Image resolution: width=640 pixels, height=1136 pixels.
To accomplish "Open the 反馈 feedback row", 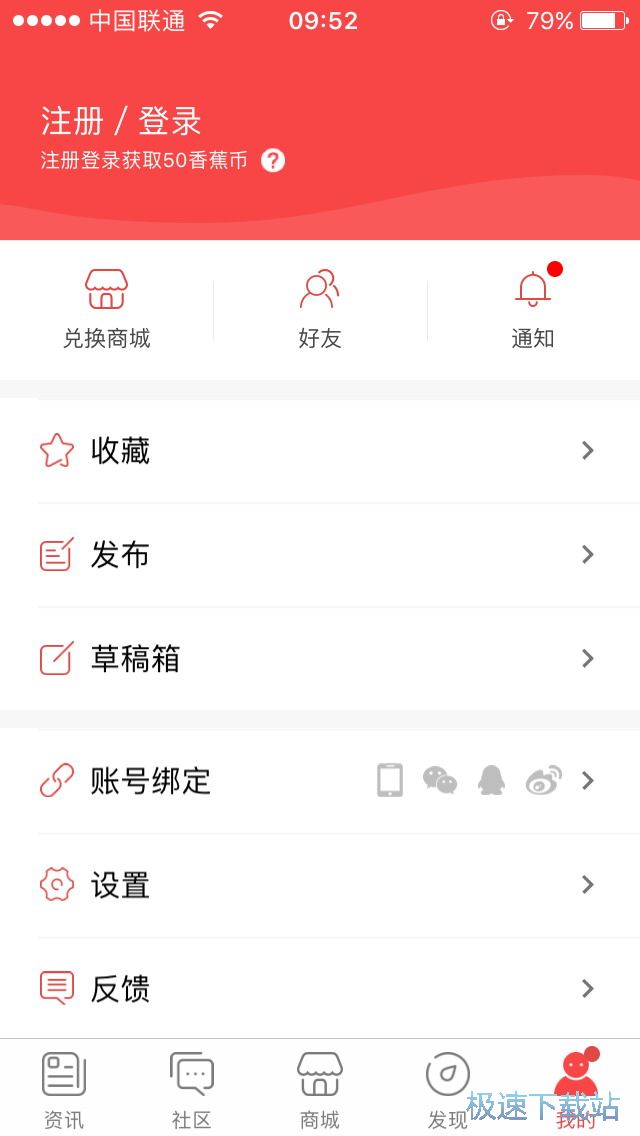I will click(x=320, y=989).
